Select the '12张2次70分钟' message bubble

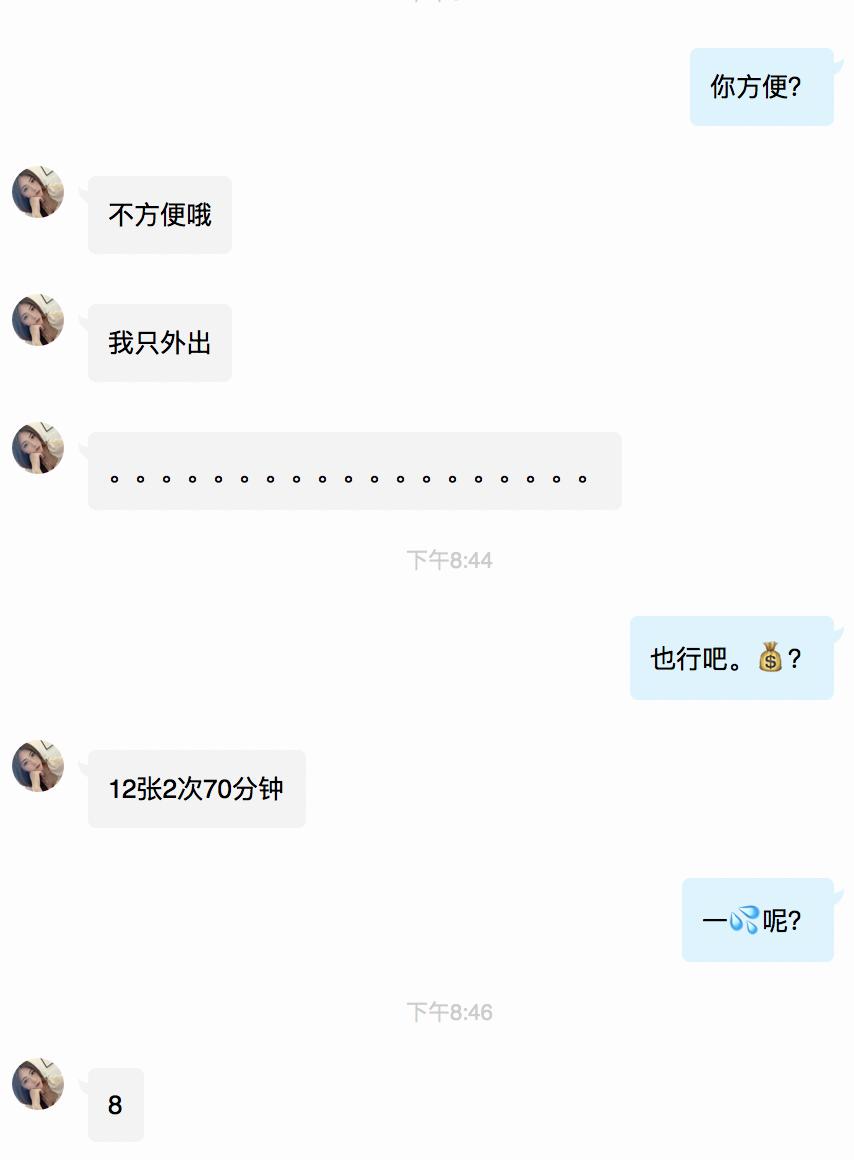pos(196,789)
